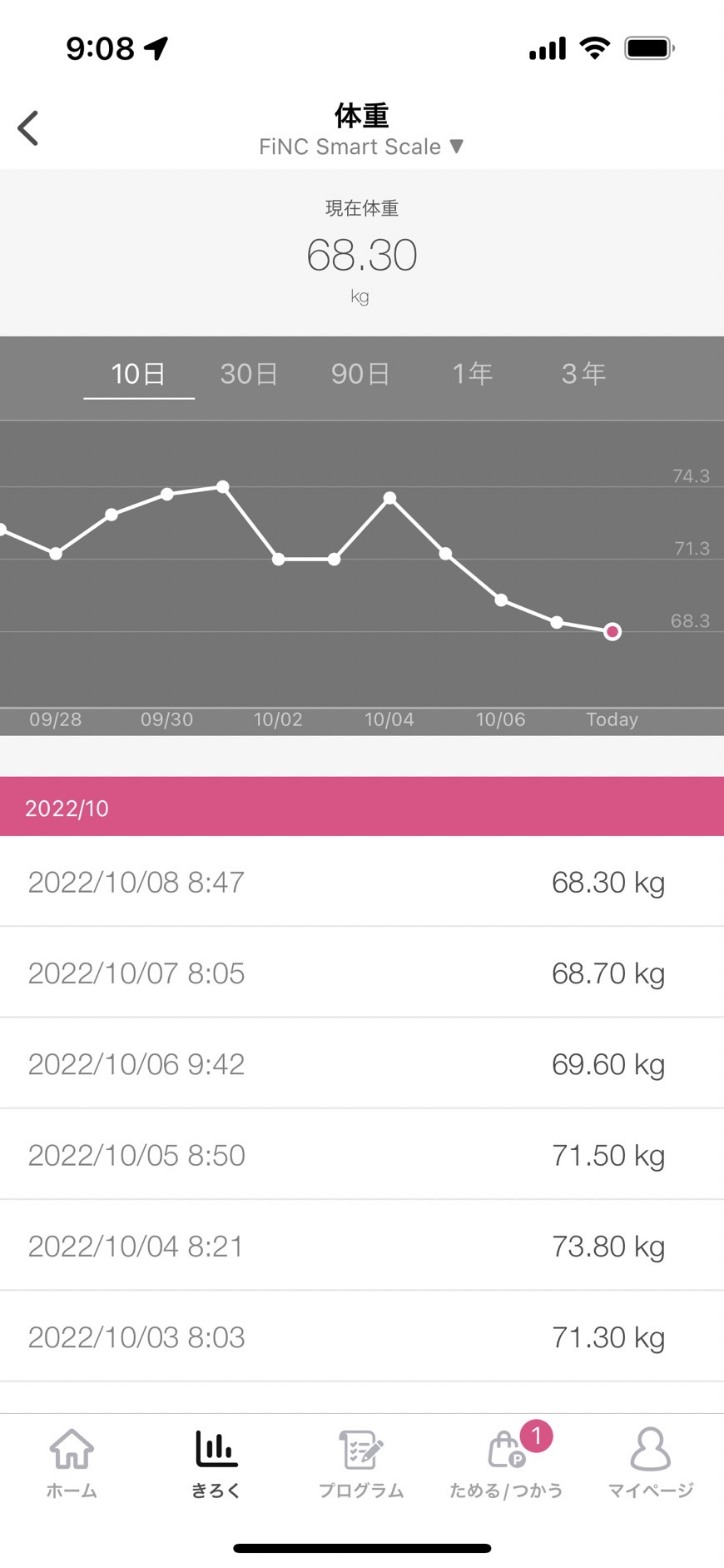Select the 10日 range tab

click(139, 374)
